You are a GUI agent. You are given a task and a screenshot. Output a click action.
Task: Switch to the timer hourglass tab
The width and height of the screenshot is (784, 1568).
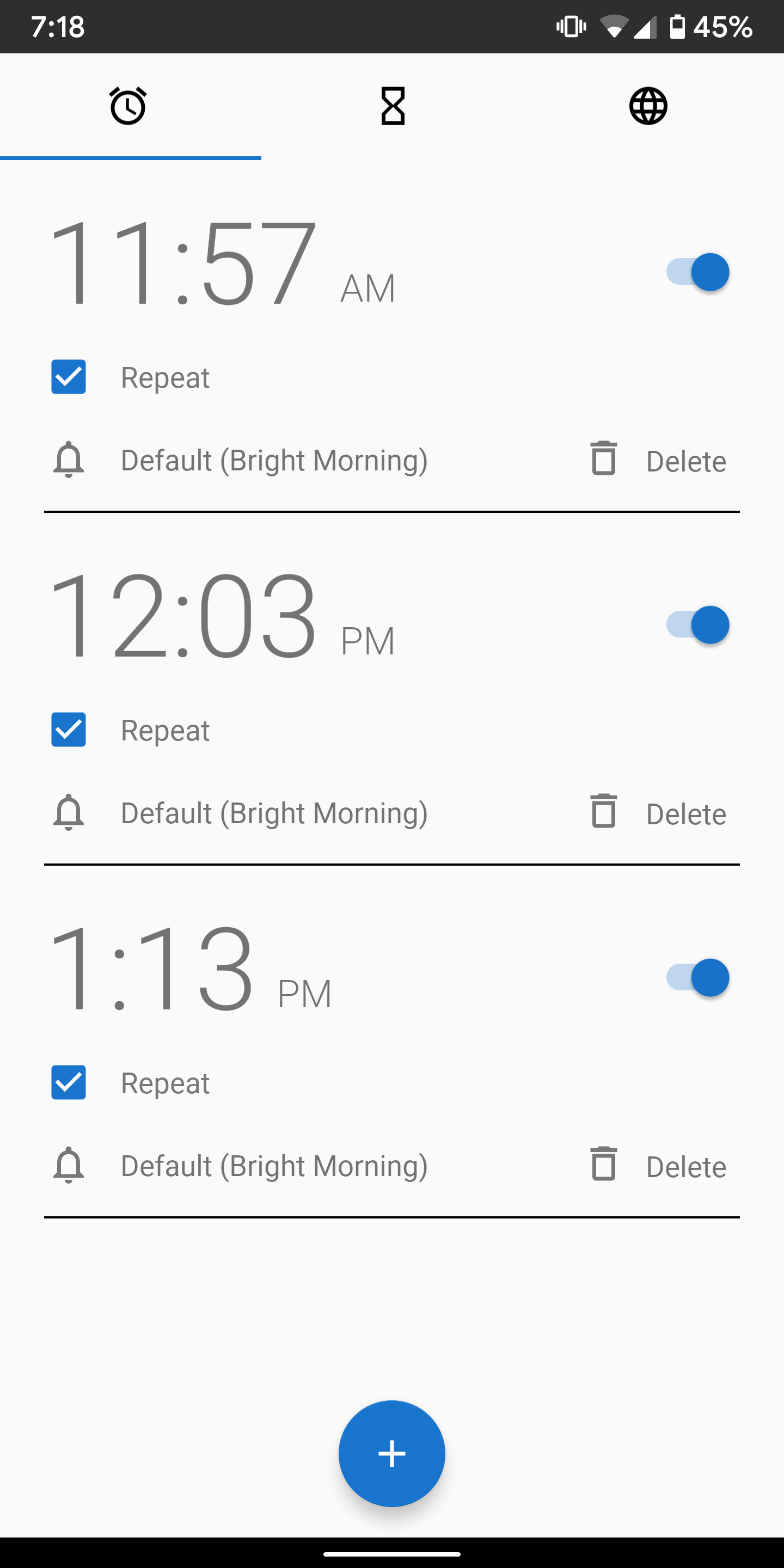(393, 107)
